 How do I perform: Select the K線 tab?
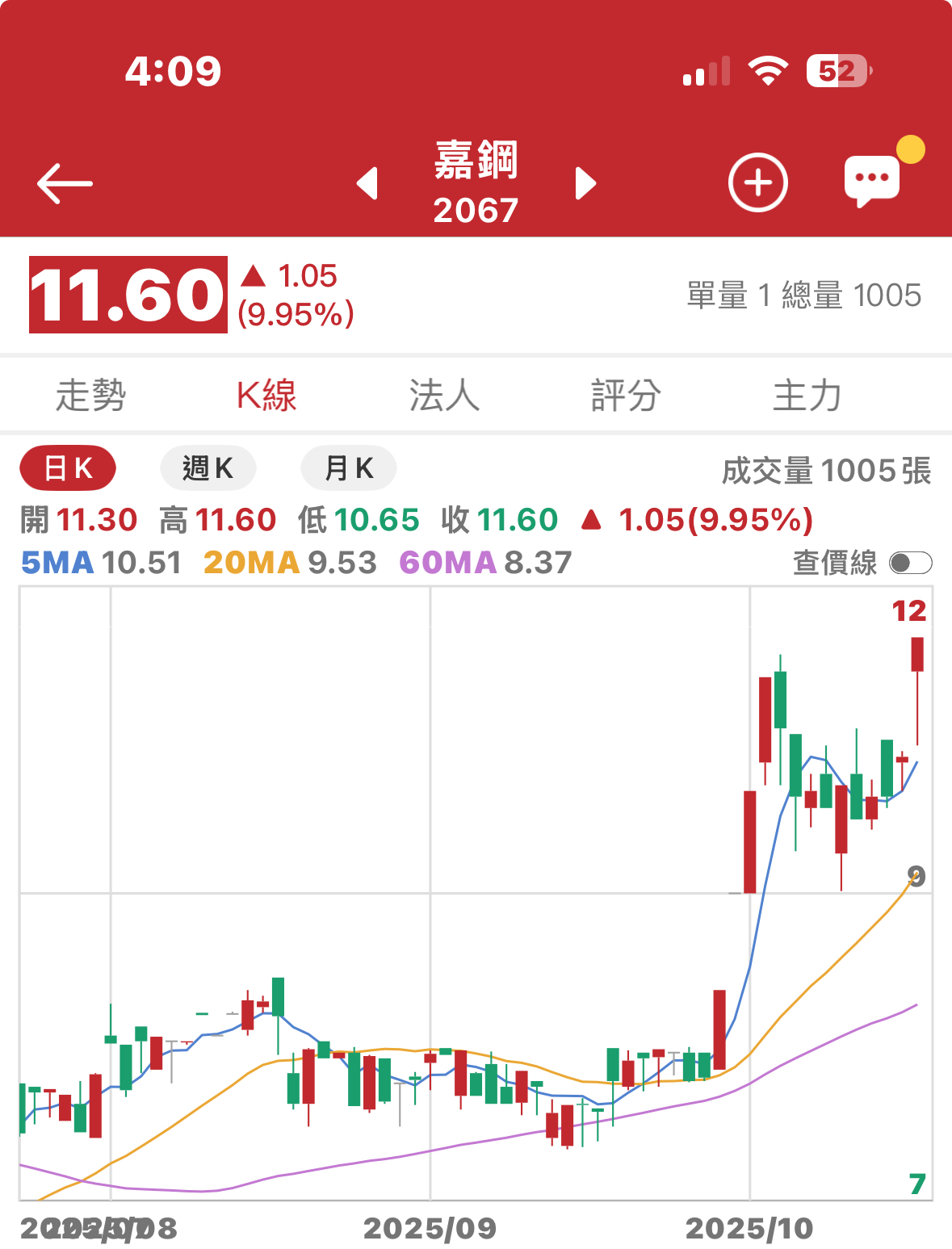266,396
